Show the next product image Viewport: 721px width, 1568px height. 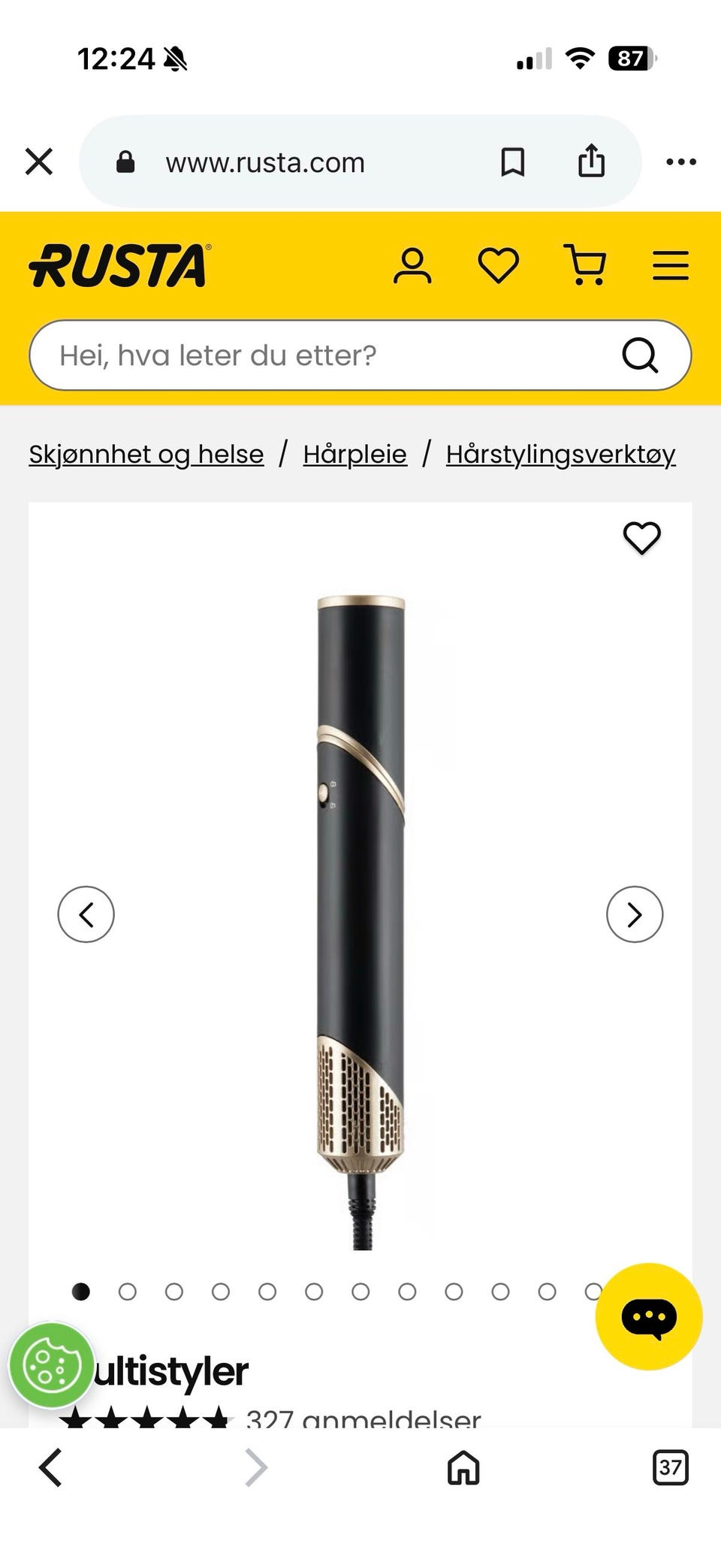[635, 914]
